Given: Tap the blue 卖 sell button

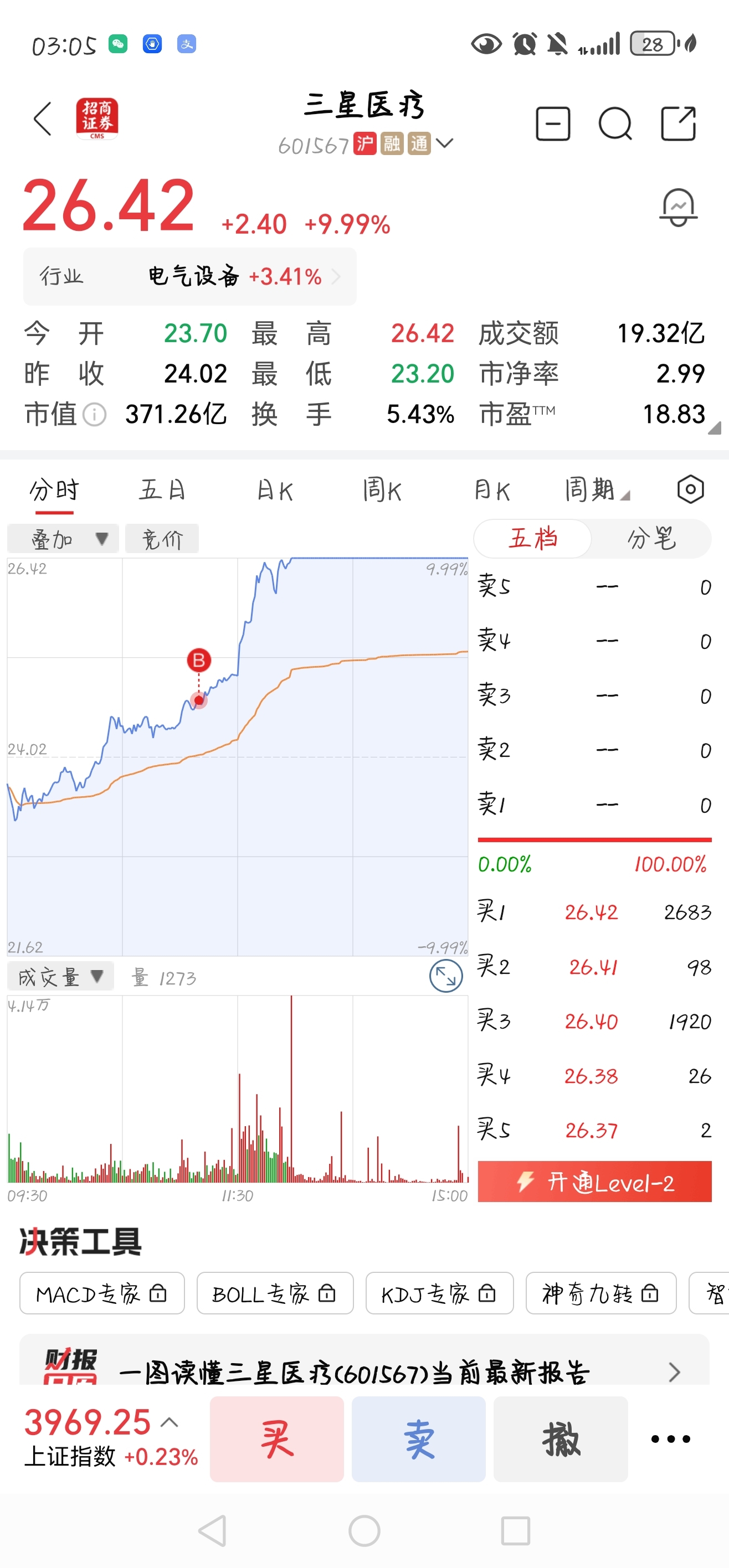Looking at the screenshot, I should pyautogui.click(x=418, y=1440).
